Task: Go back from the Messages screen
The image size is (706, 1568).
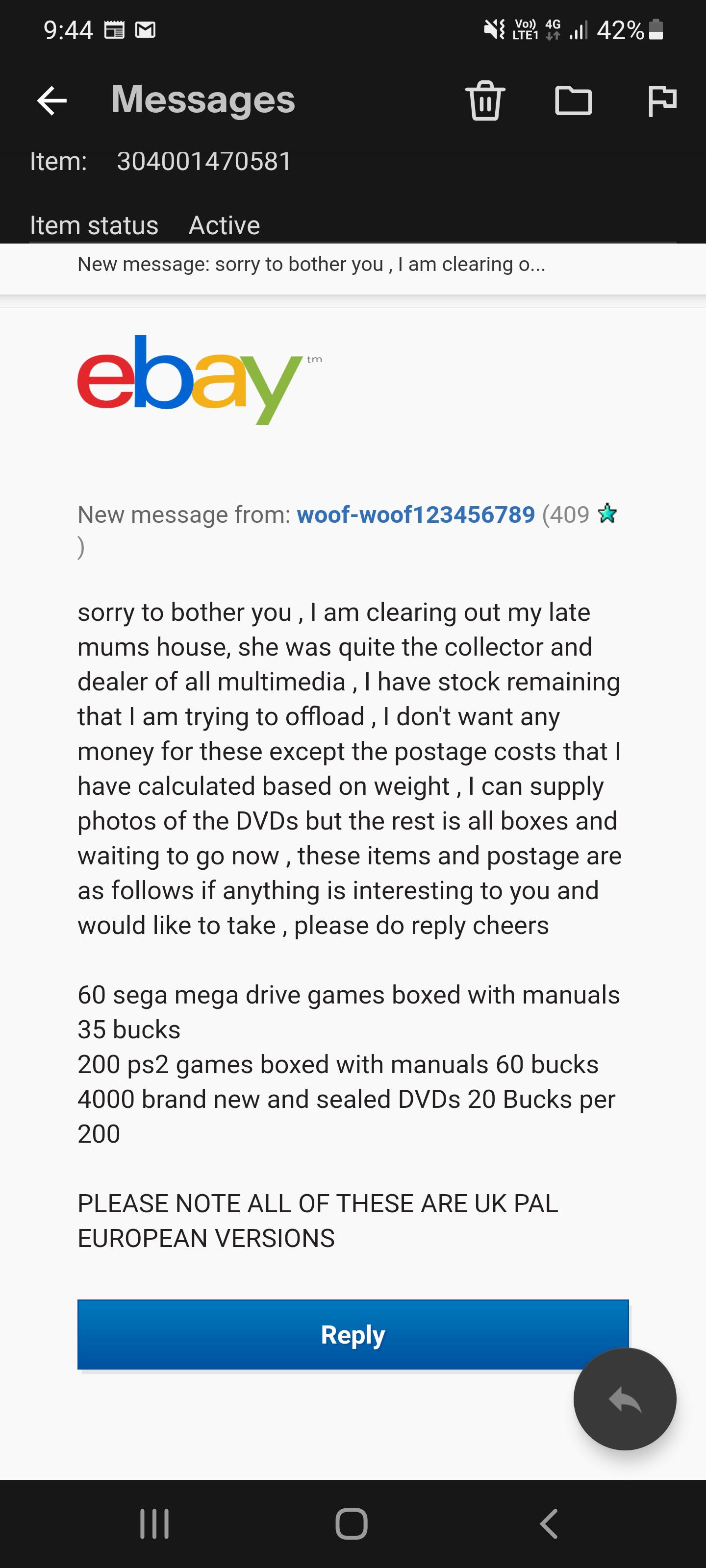Action: coord(52,100)
